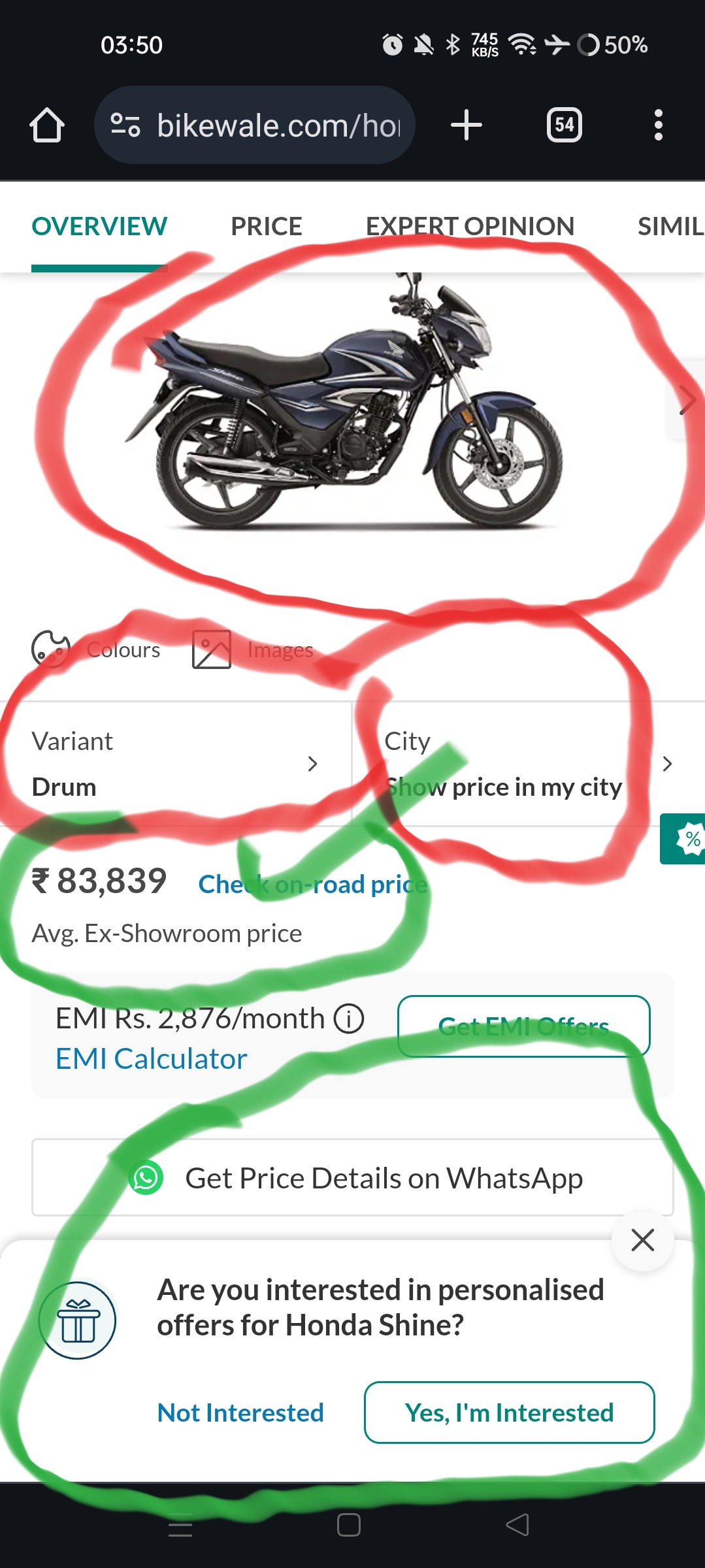Change the Drum variant
This screenshot has height=1568, width=705.
tap(175, 763)
